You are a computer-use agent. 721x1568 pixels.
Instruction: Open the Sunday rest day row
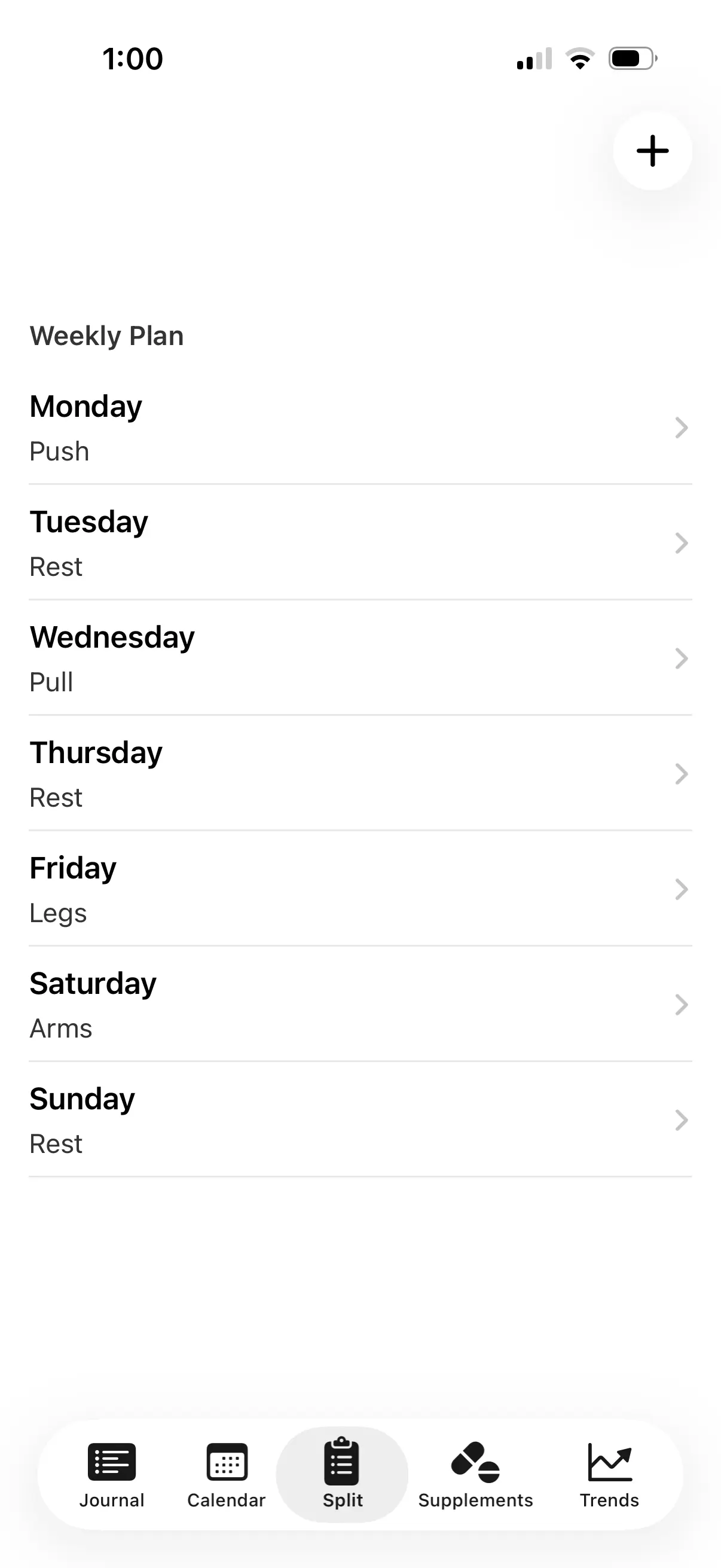(x=360, y=1121)
